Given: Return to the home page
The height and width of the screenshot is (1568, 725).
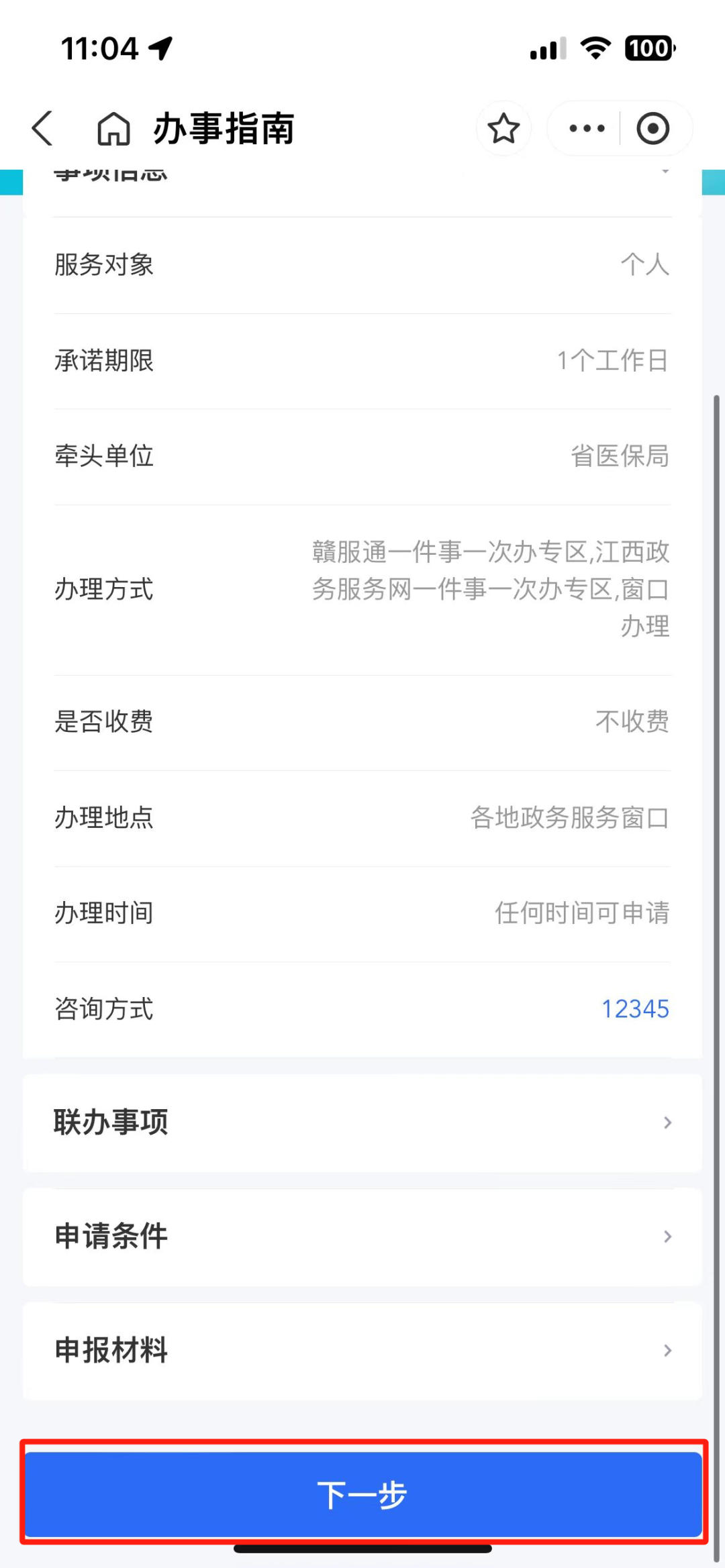Looking at the screenshot, I should (113, 128).
